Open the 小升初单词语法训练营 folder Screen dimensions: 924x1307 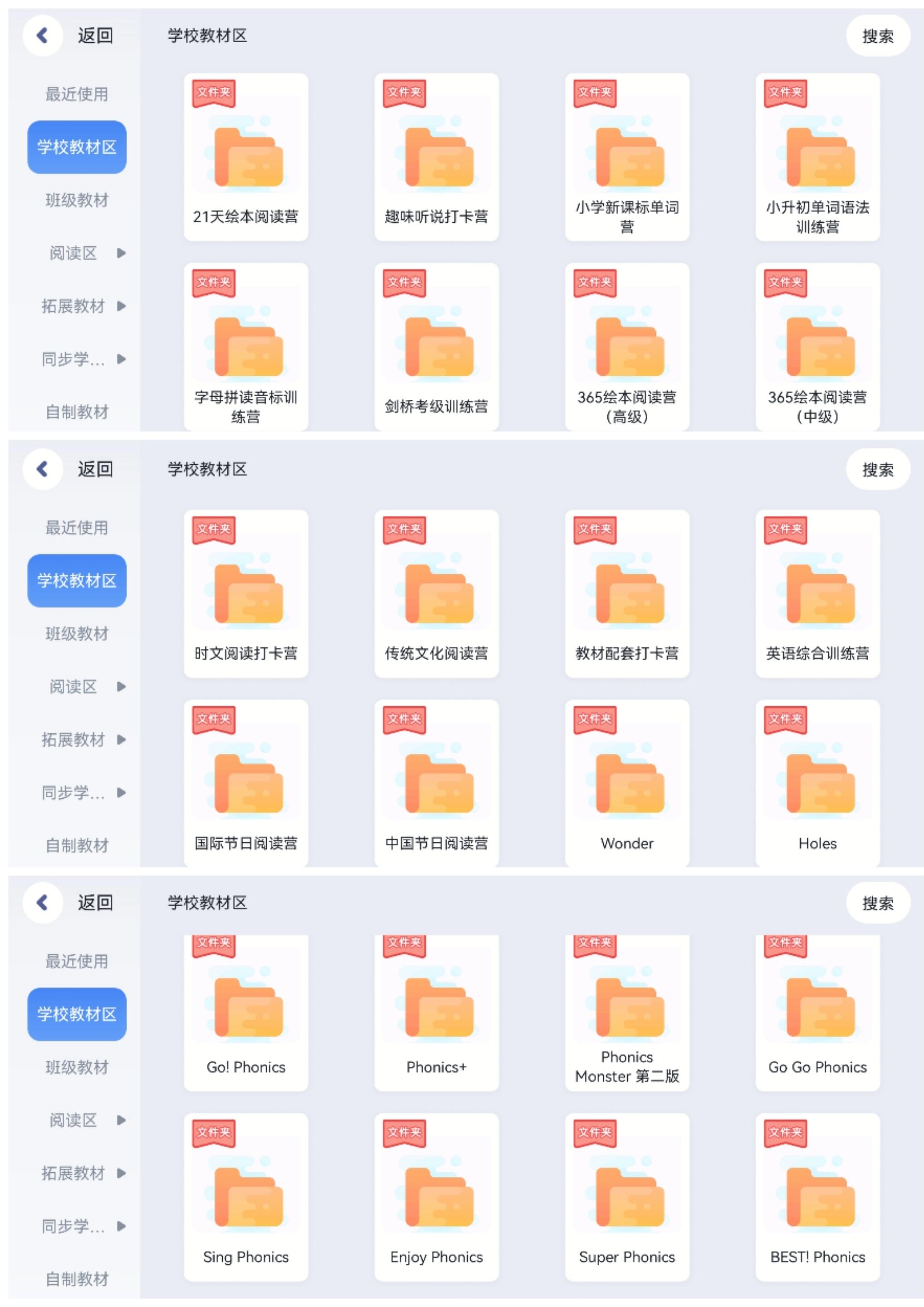pos(817,154)
